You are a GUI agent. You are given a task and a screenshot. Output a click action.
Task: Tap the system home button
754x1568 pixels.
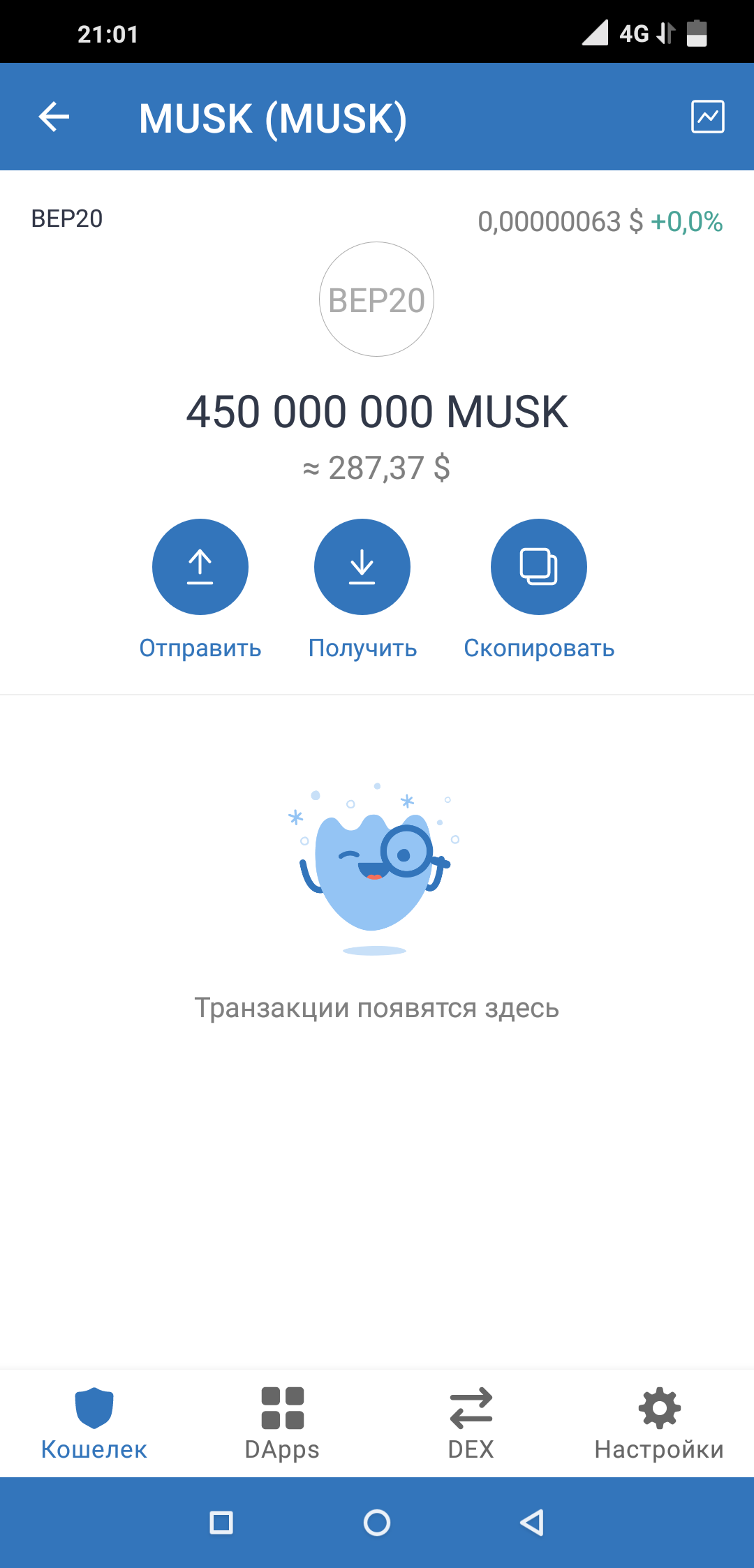(377, 1523)
